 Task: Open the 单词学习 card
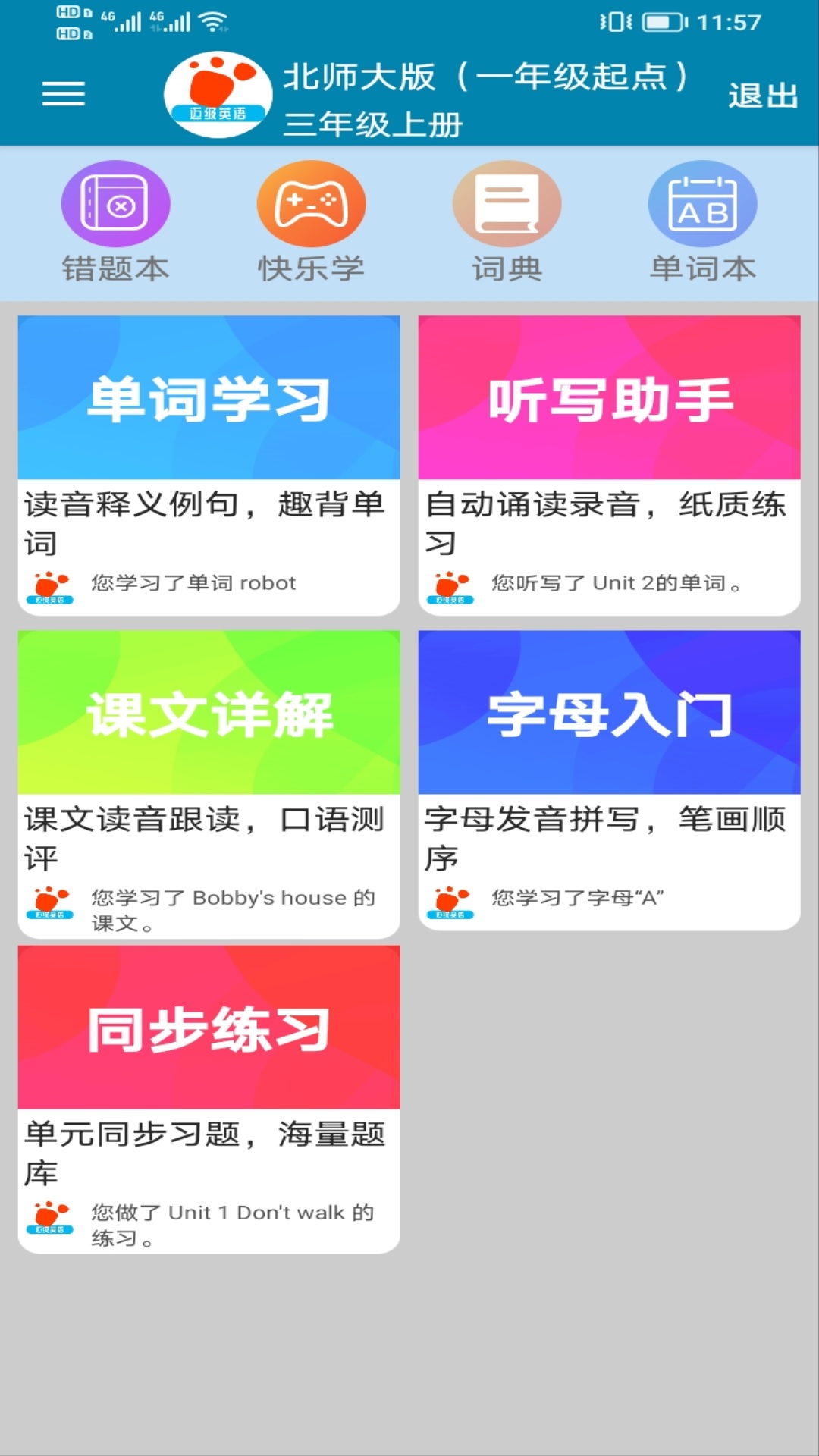209,465
